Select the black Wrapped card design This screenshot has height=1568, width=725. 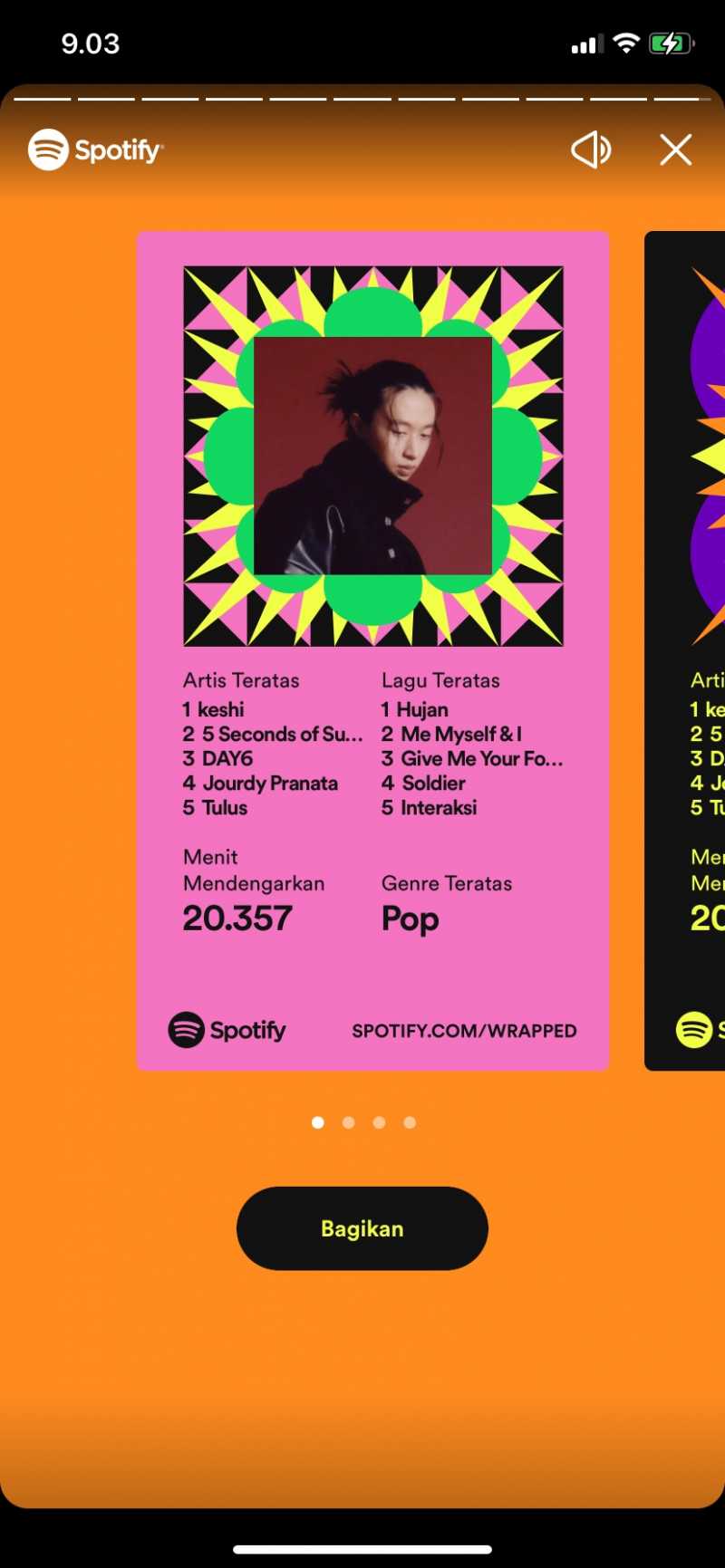point(686,650)
